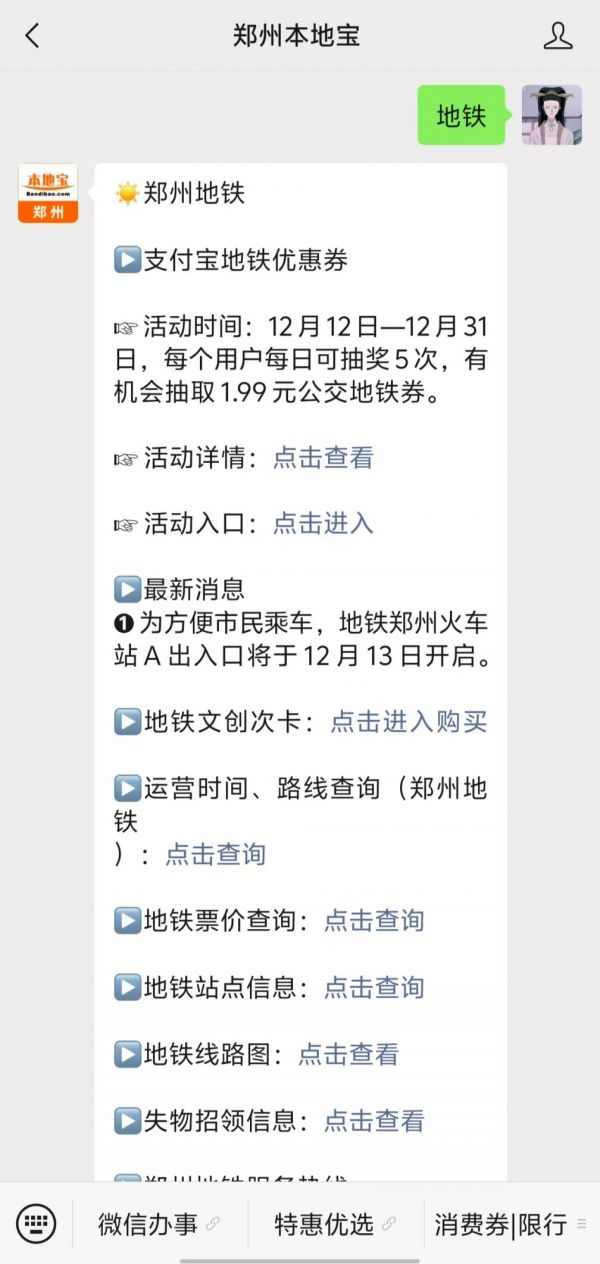Switch to keyboard input mode

[36, 1223]
